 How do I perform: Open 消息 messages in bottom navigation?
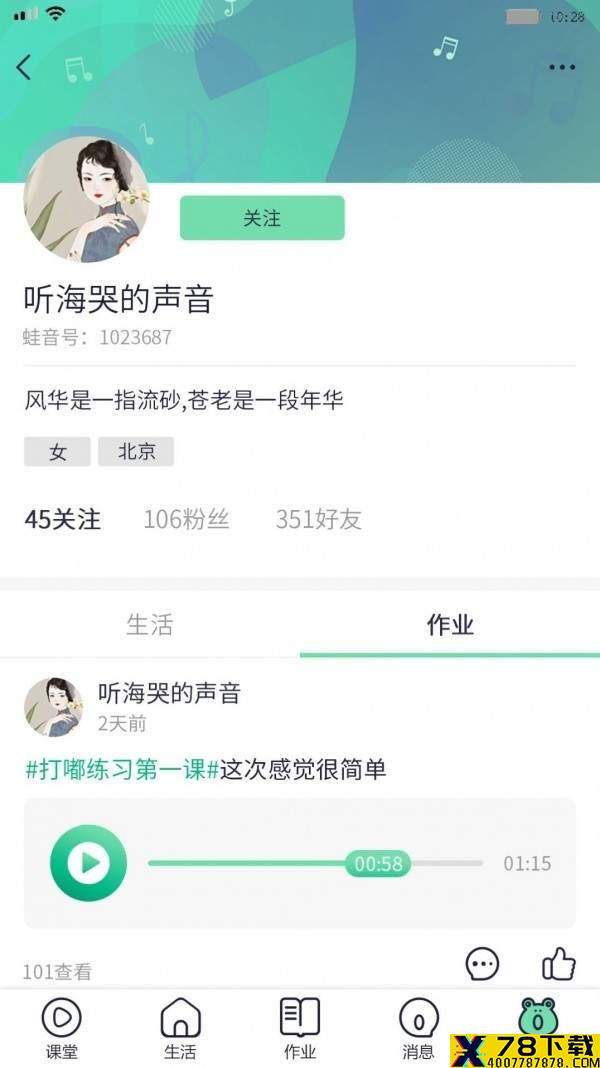pos(418,1028)
